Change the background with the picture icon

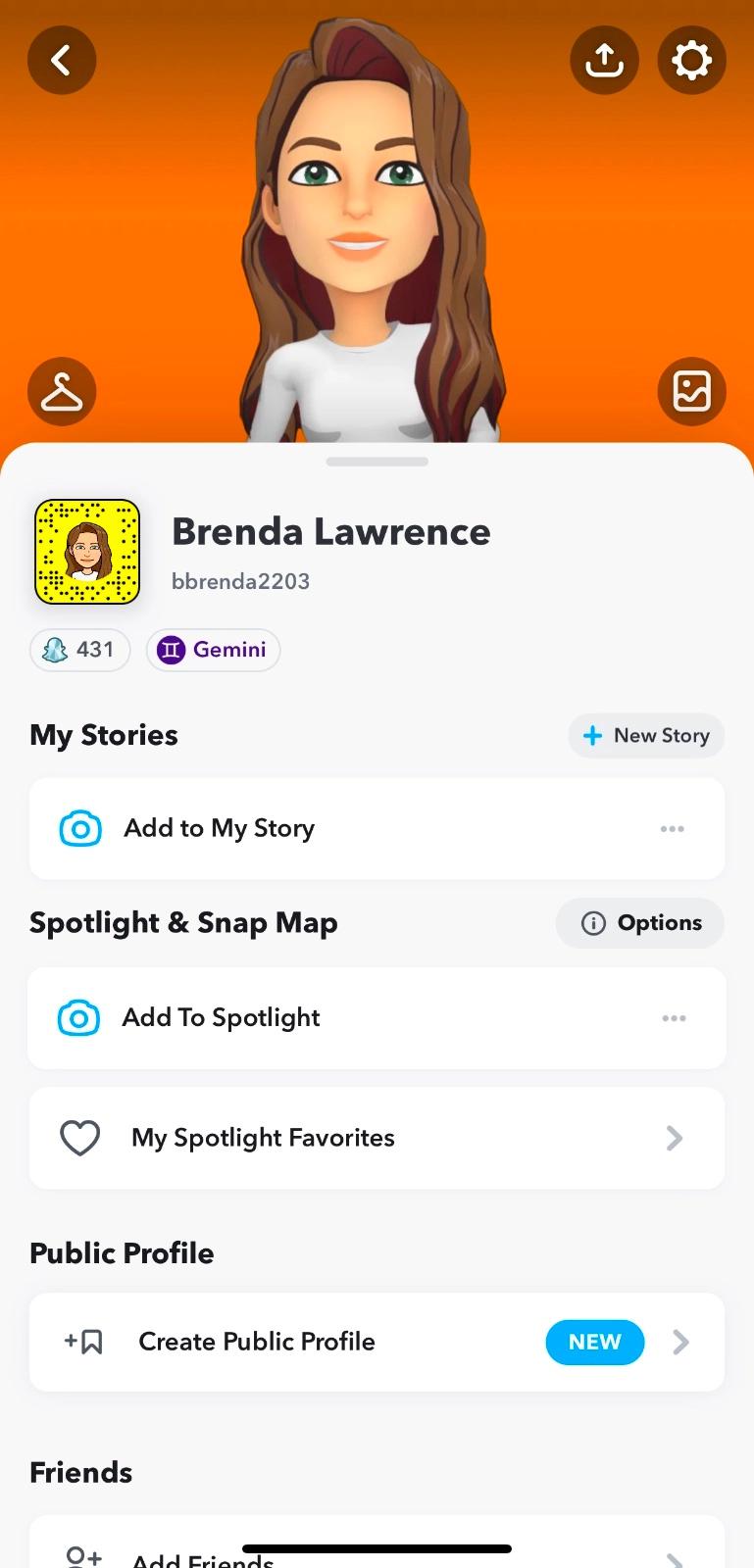[691, 392]
